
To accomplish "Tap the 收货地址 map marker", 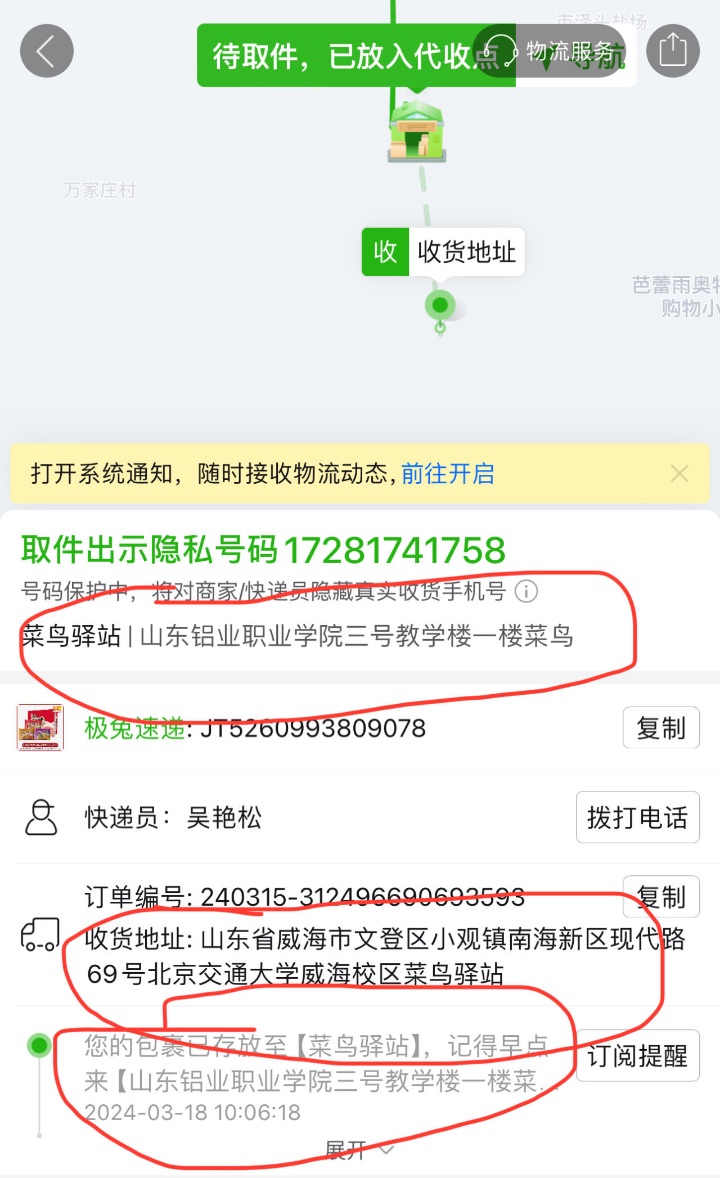I will pos(443,251).
